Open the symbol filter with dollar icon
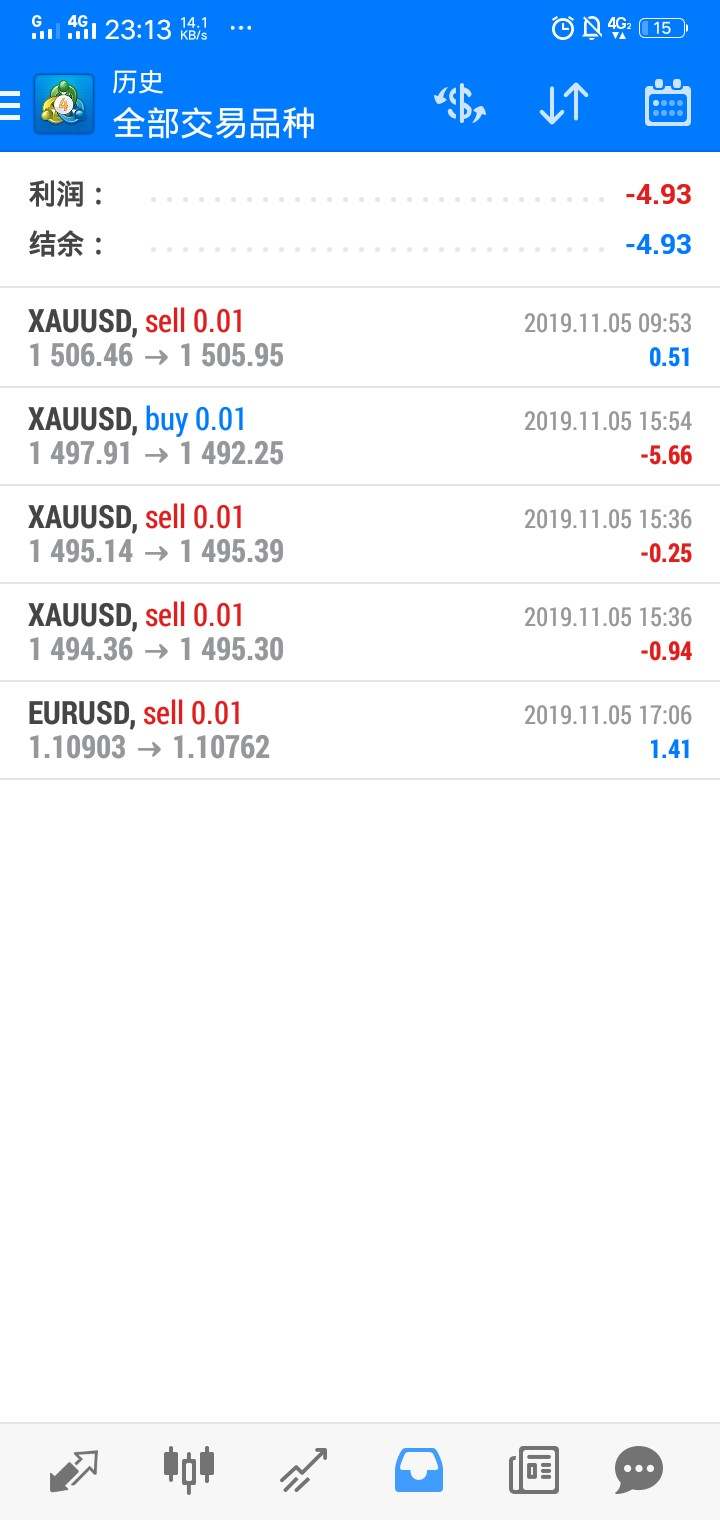The width and height of the screenshot is (720, 1520). pos(459,104)
